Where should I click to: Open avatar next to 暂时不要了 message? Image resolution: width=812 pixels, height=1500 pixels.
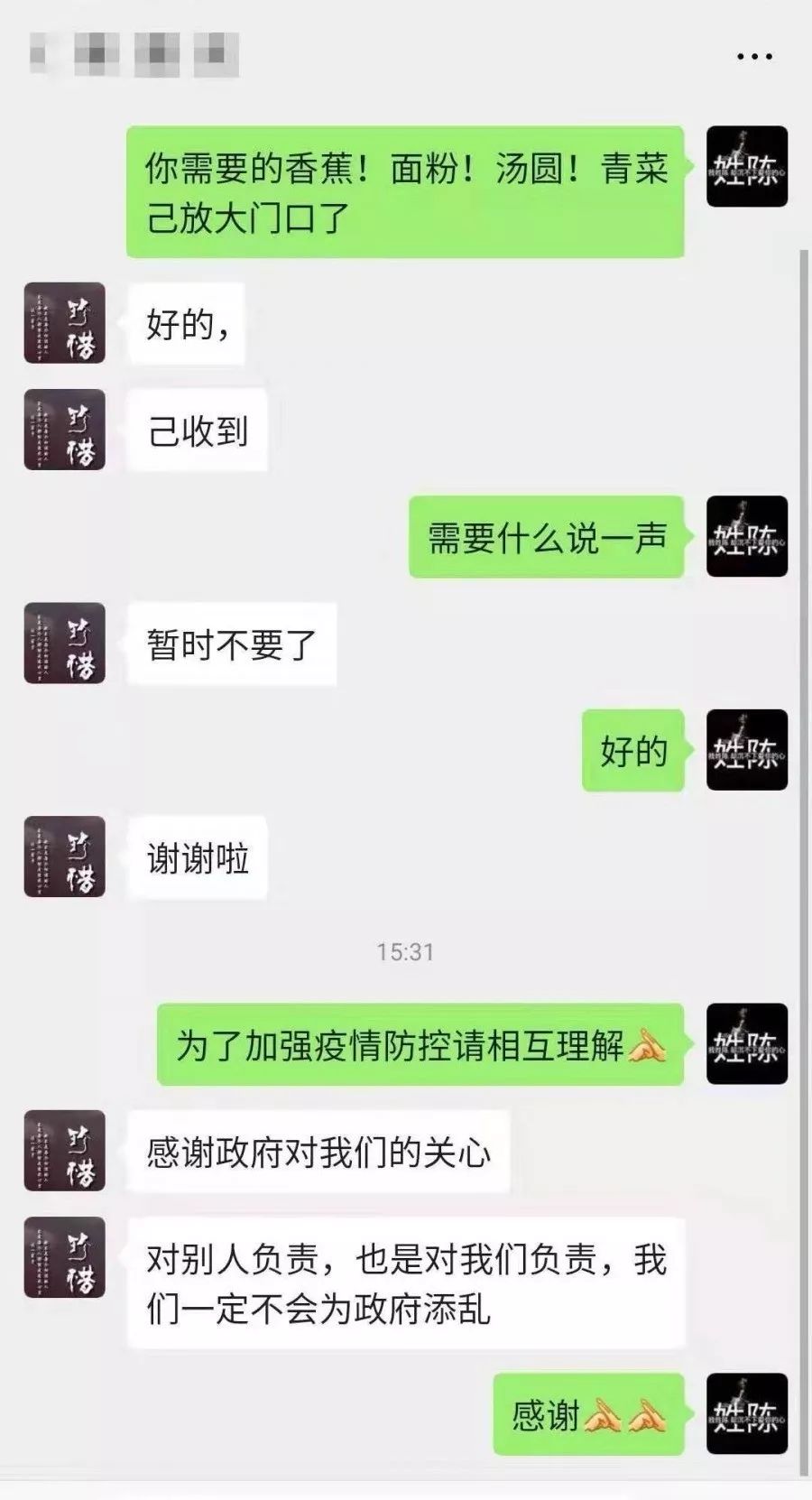64,644
